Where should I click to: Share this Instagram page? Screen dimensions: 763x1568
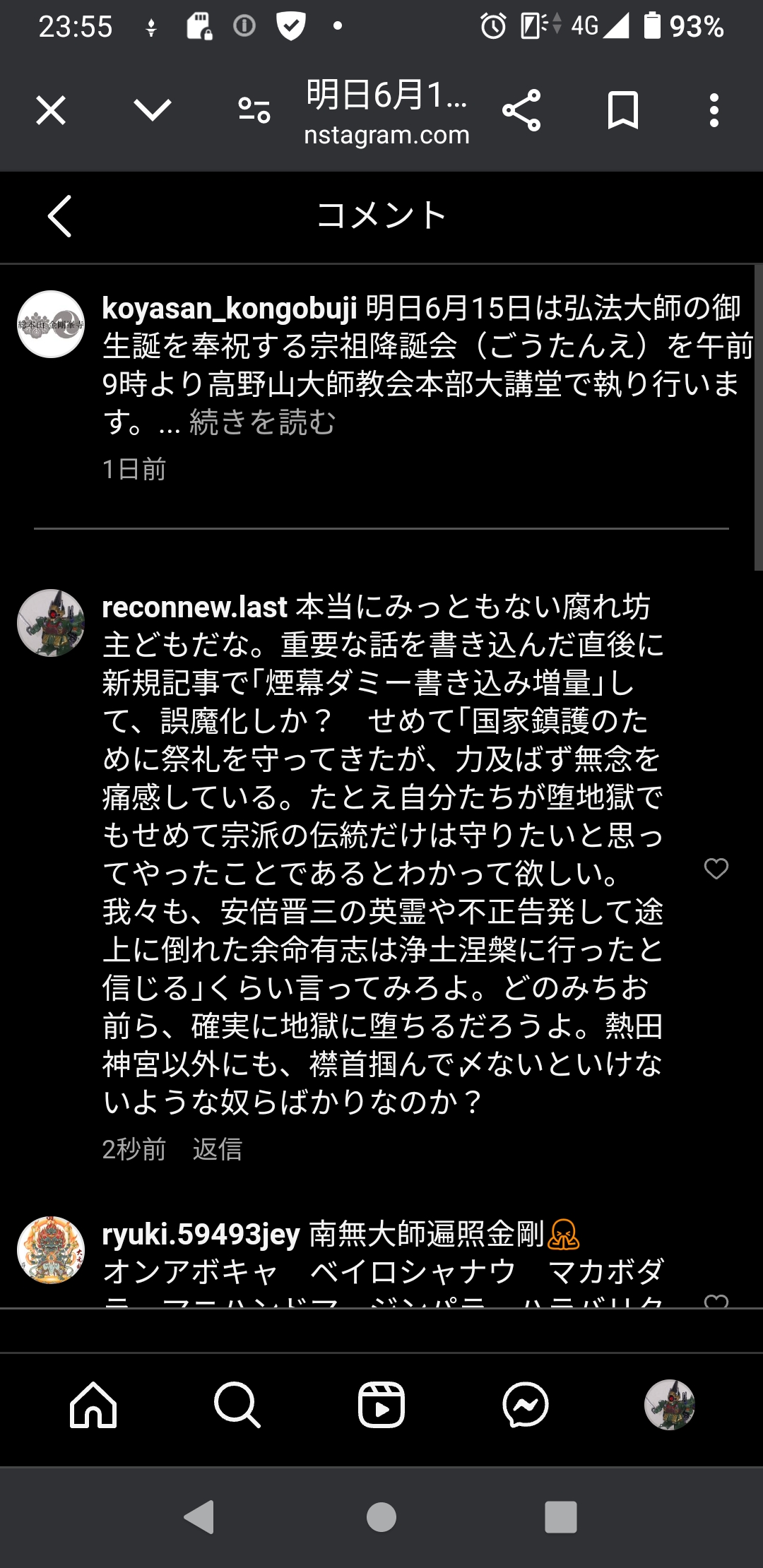tap(521, 111)
